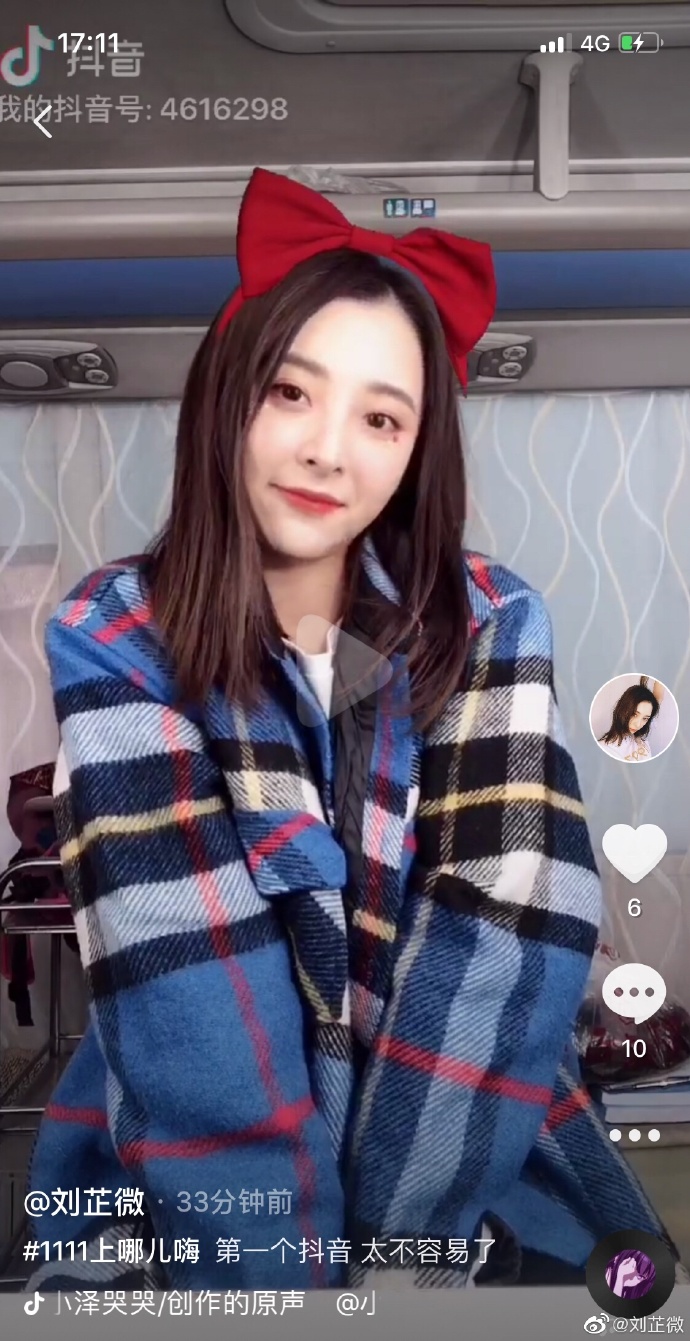Open the creator's profile avatar

(634, 717)
